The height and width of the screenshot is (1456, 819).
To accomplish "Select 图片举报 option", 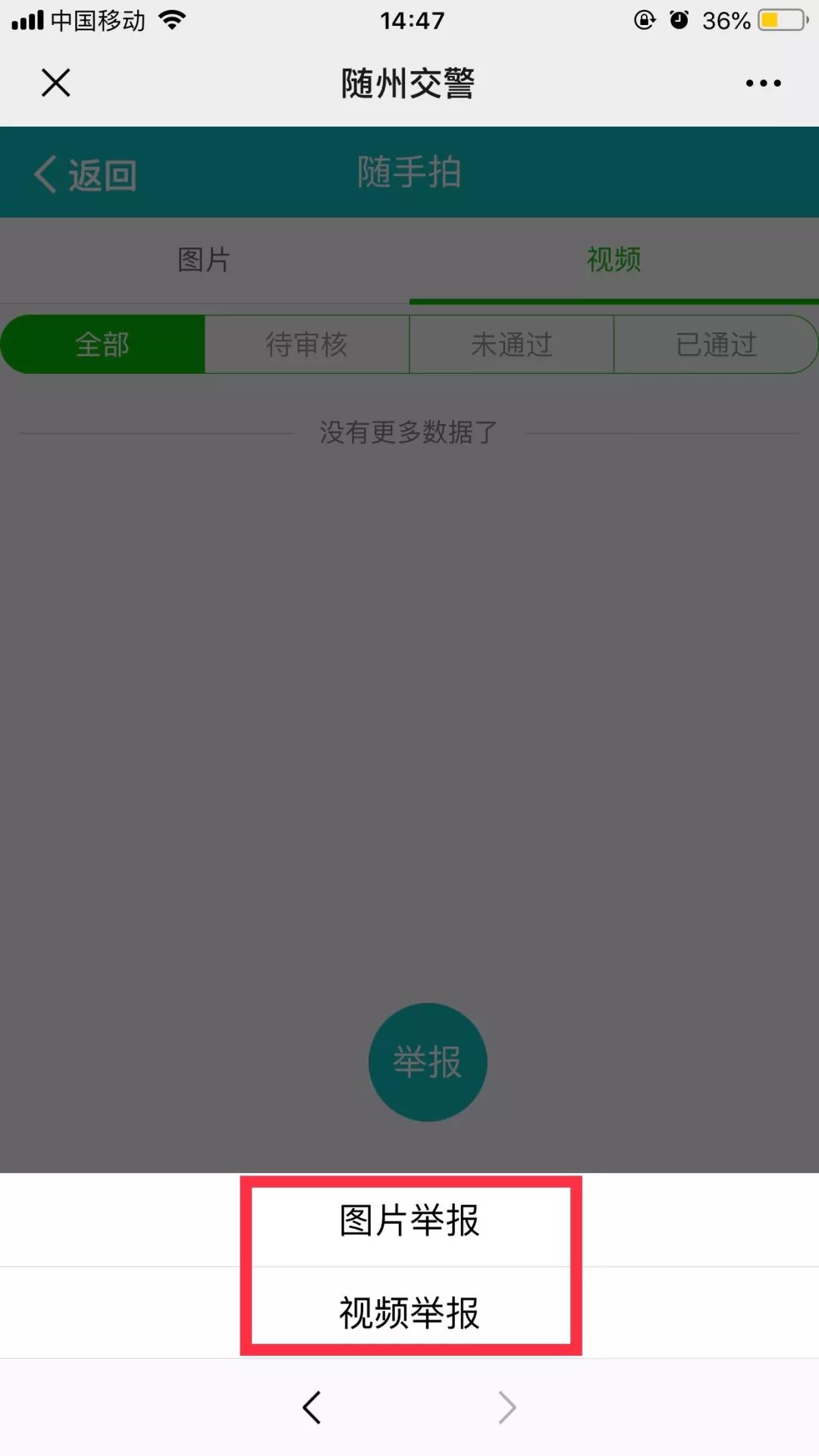I will click(409, 1220).
